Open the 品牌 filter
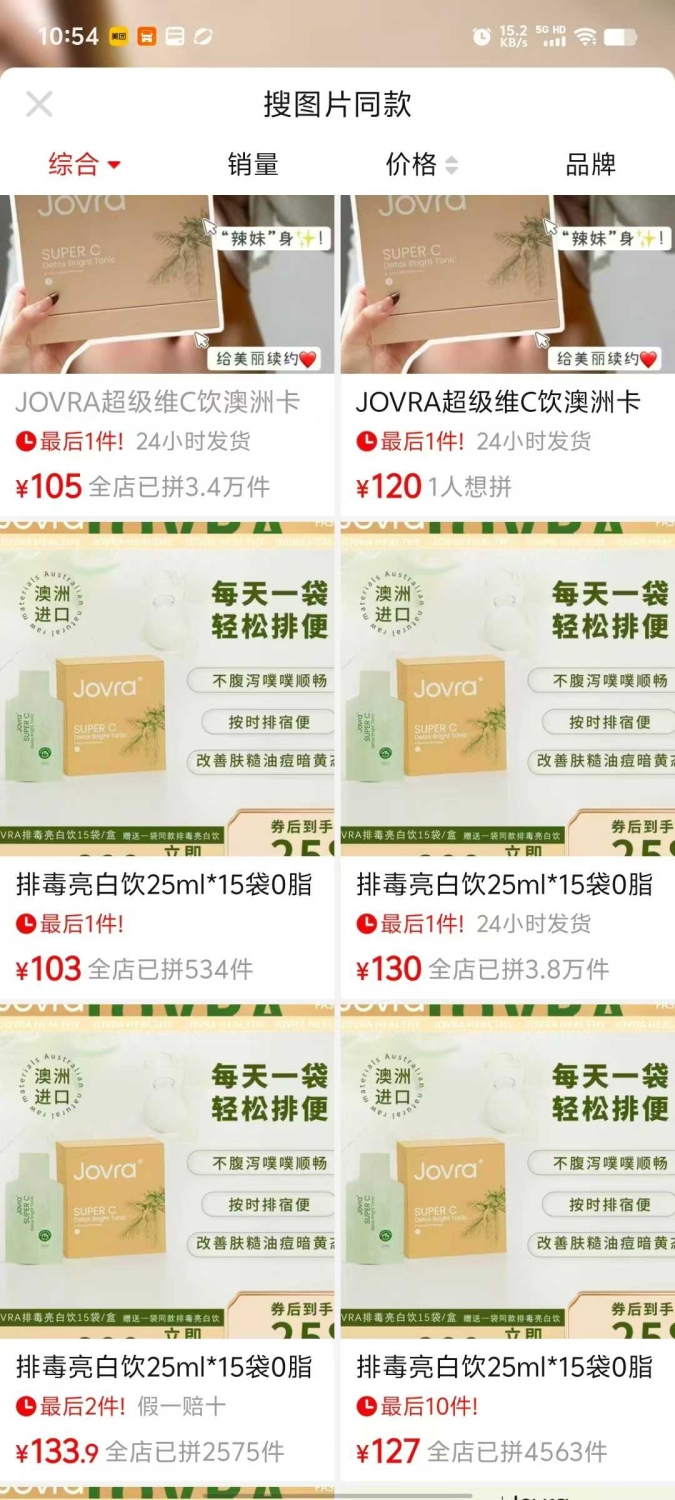This screenshot has width=675, height=1500. [x=590, y=165]
